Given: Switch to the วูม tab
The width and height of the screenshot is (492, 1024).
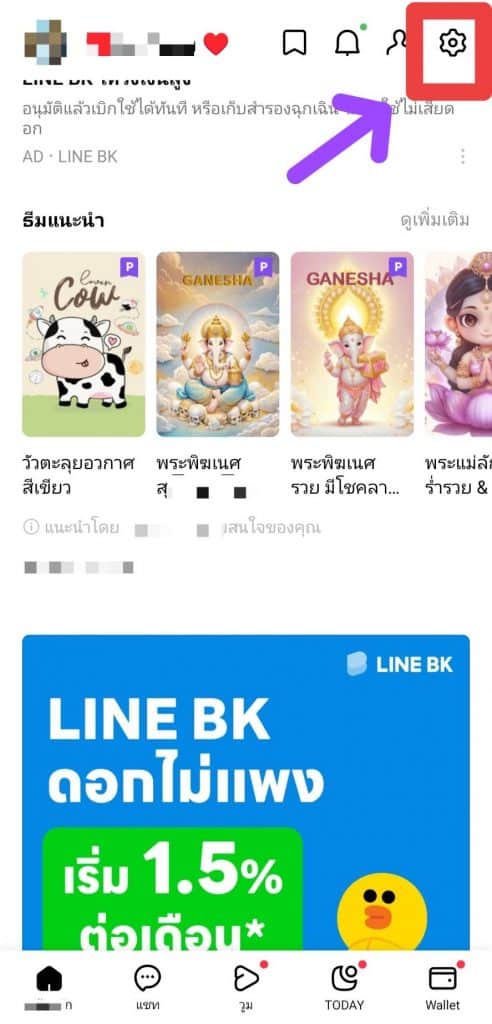Looking at the screenshot, I should click(x=246, y=987).
